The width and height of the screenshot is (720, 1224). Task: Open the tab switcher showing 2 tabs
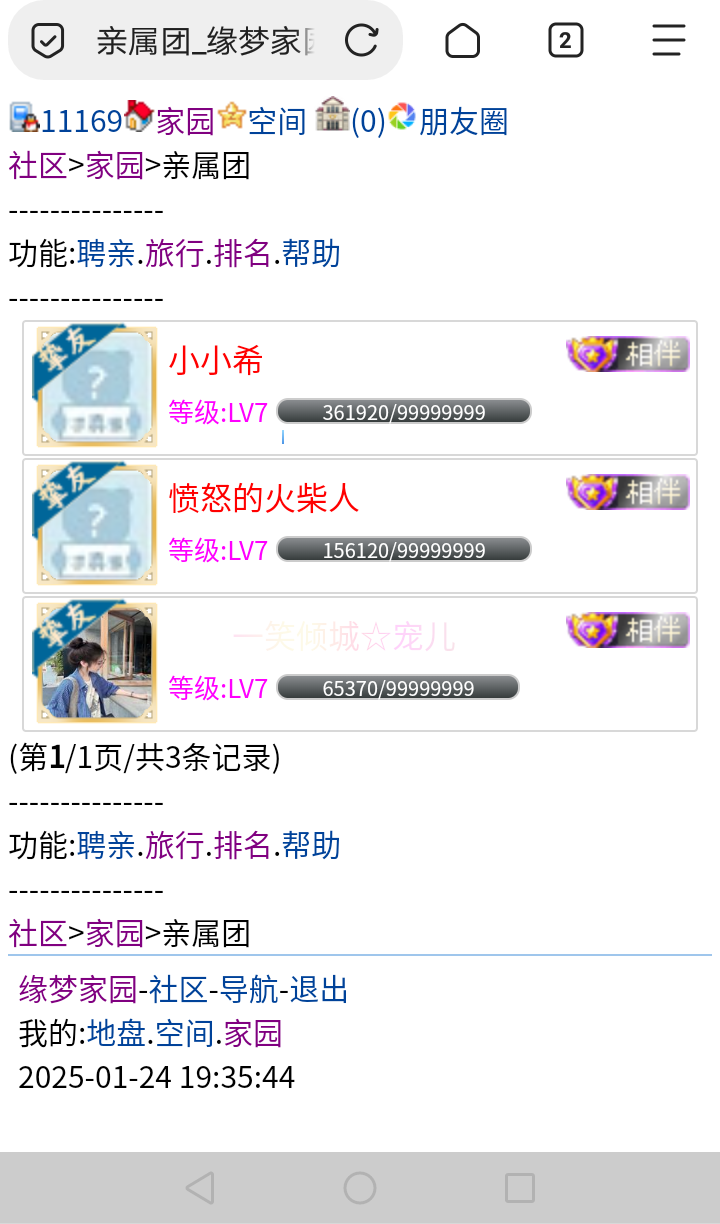tap(565, 41)
